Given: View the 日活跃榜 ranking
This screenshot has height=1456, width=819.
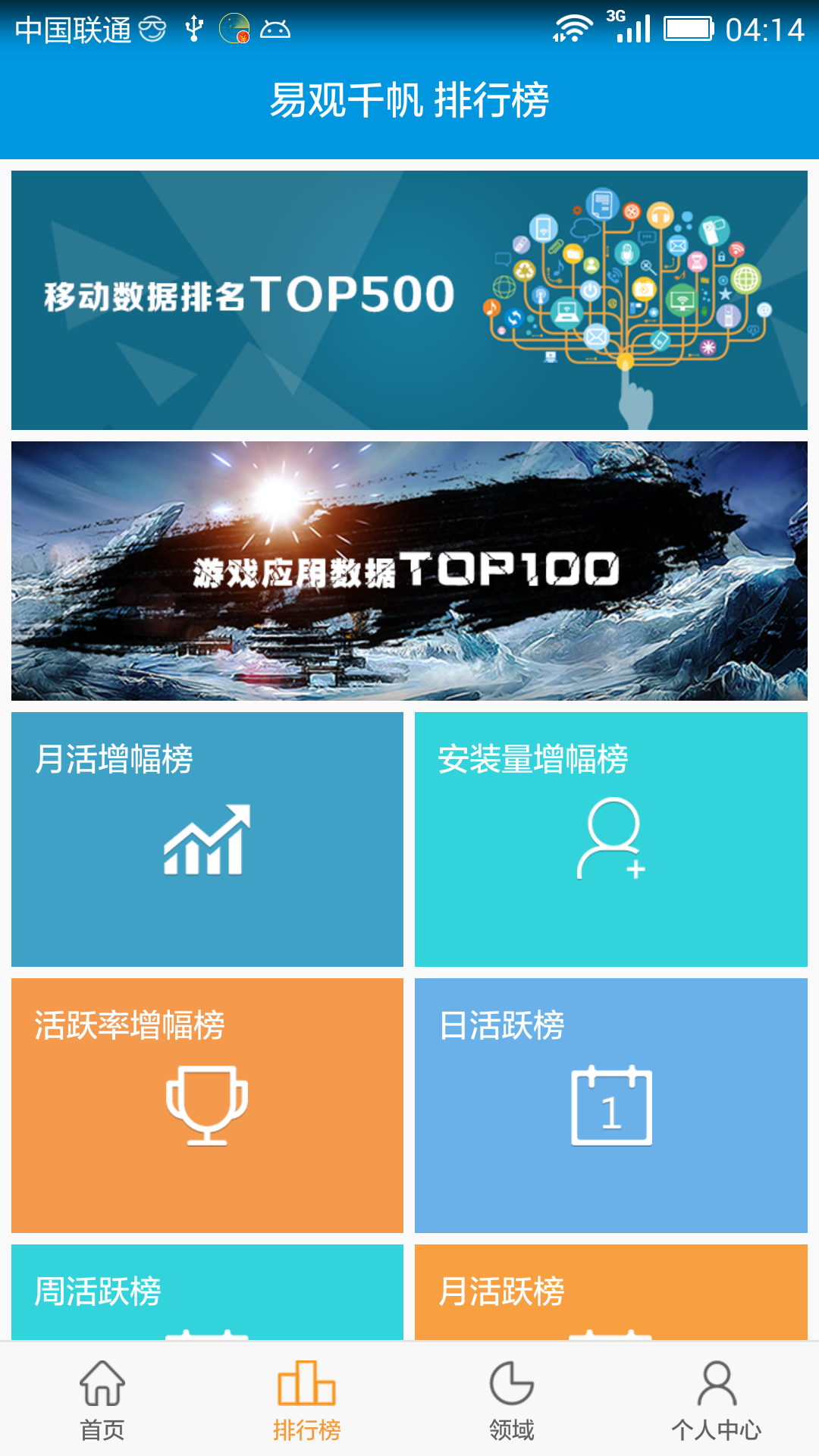Looking at the screenshot, I should [x=610, y=1105].
